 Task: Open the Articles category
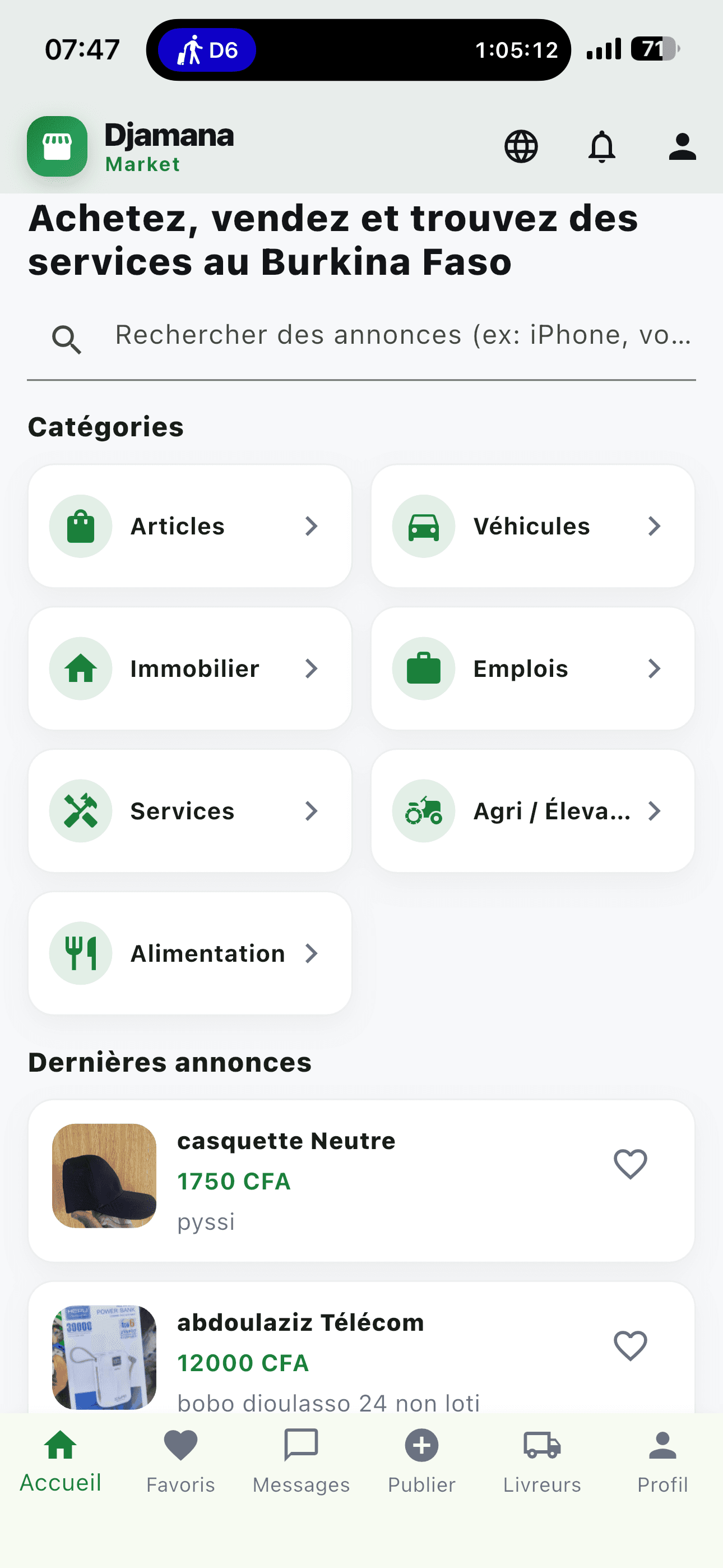(x=190, y=526)
